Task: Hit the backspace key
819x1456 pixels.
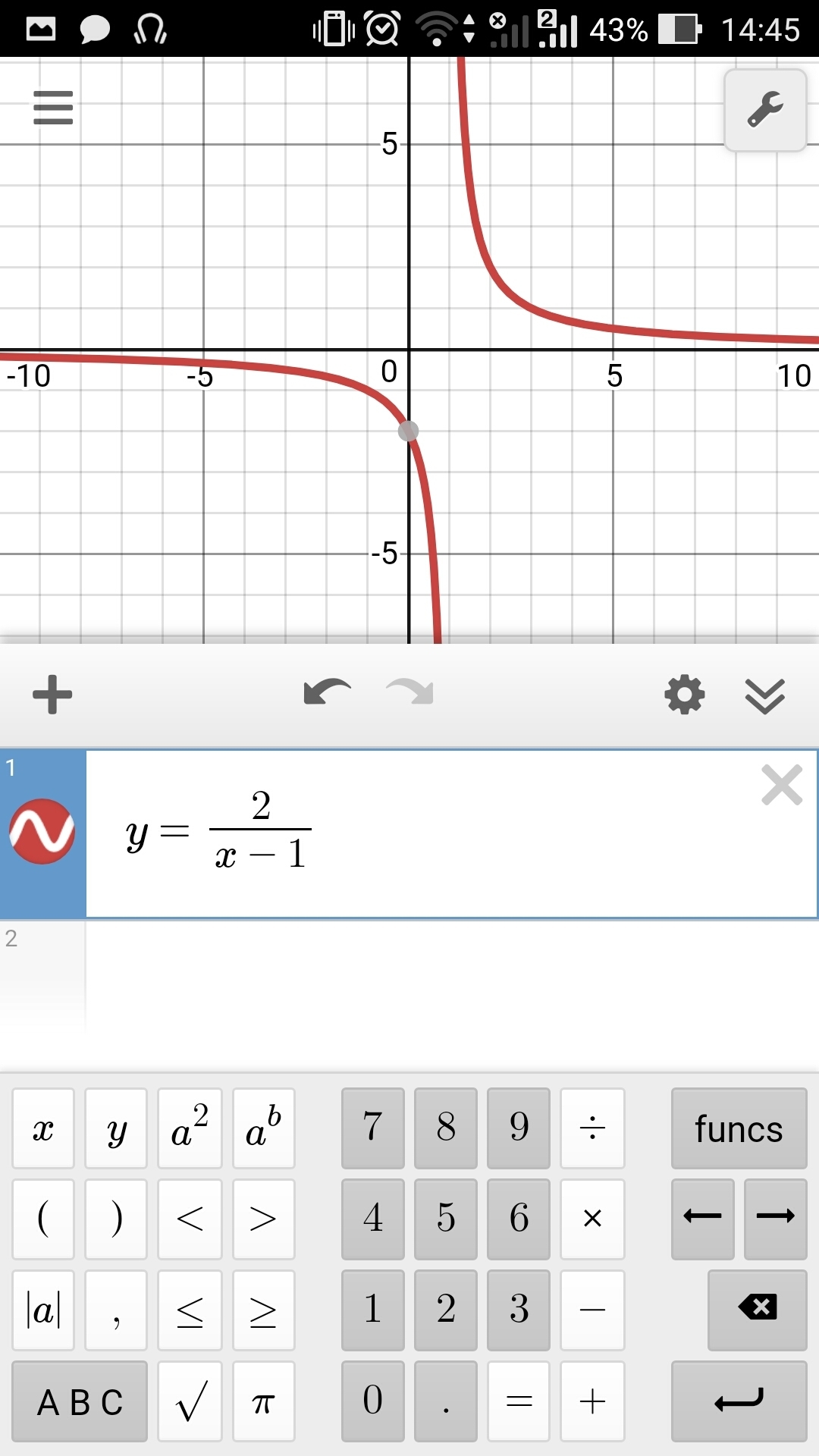Action: [x=757, y=1310]
